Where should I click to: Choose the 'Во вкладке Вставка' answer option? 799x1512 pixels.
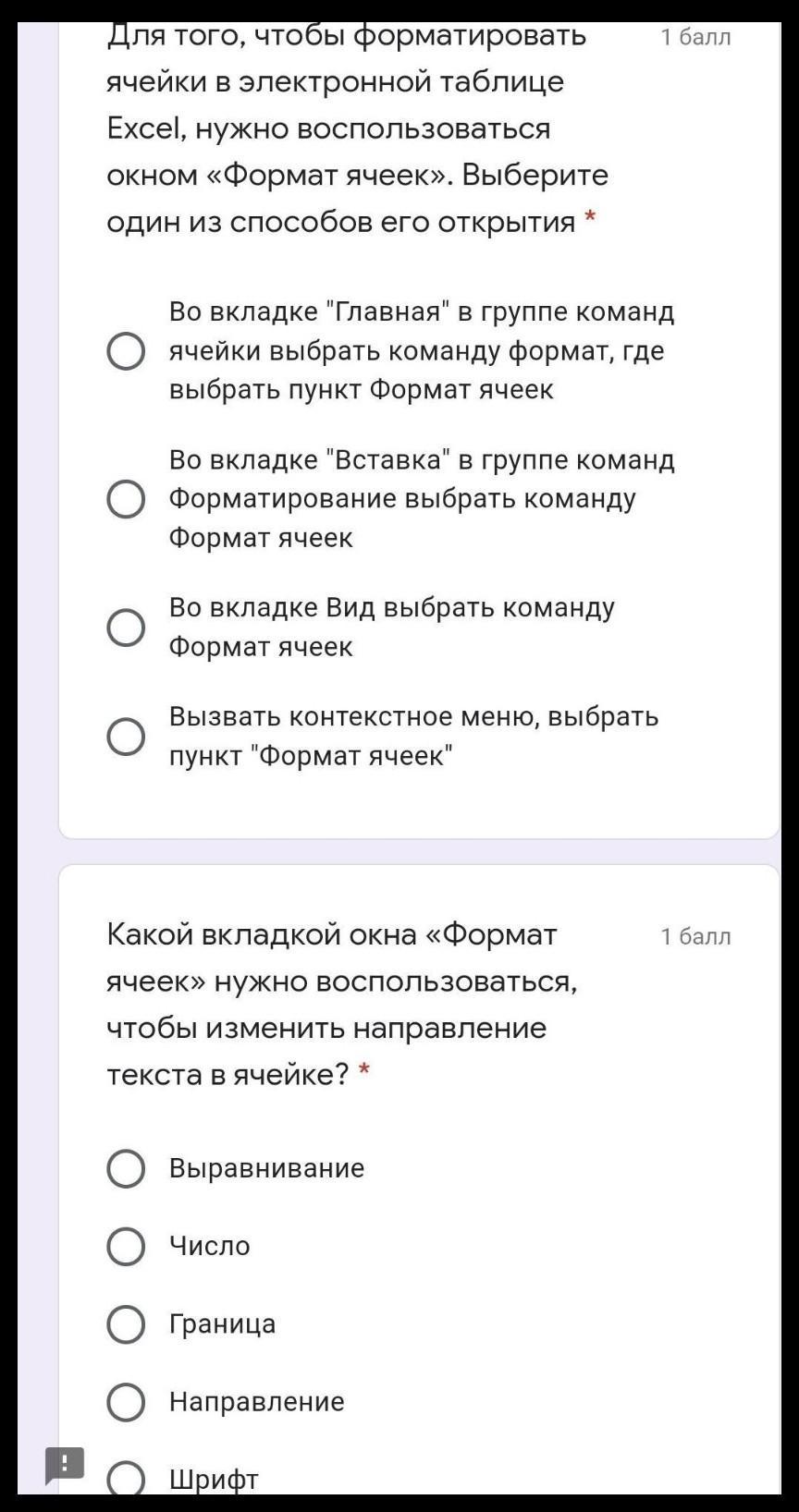point(126,499)
